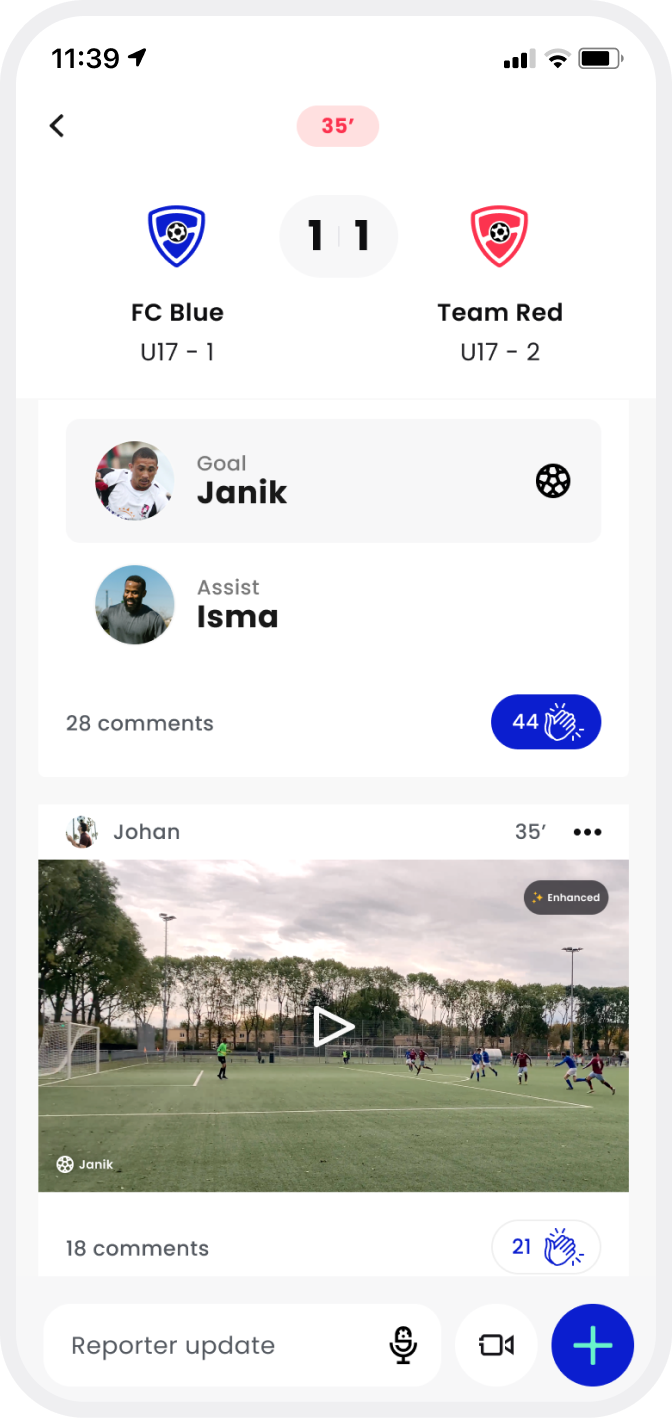Add a new event with the plus button

(593, 1346)
